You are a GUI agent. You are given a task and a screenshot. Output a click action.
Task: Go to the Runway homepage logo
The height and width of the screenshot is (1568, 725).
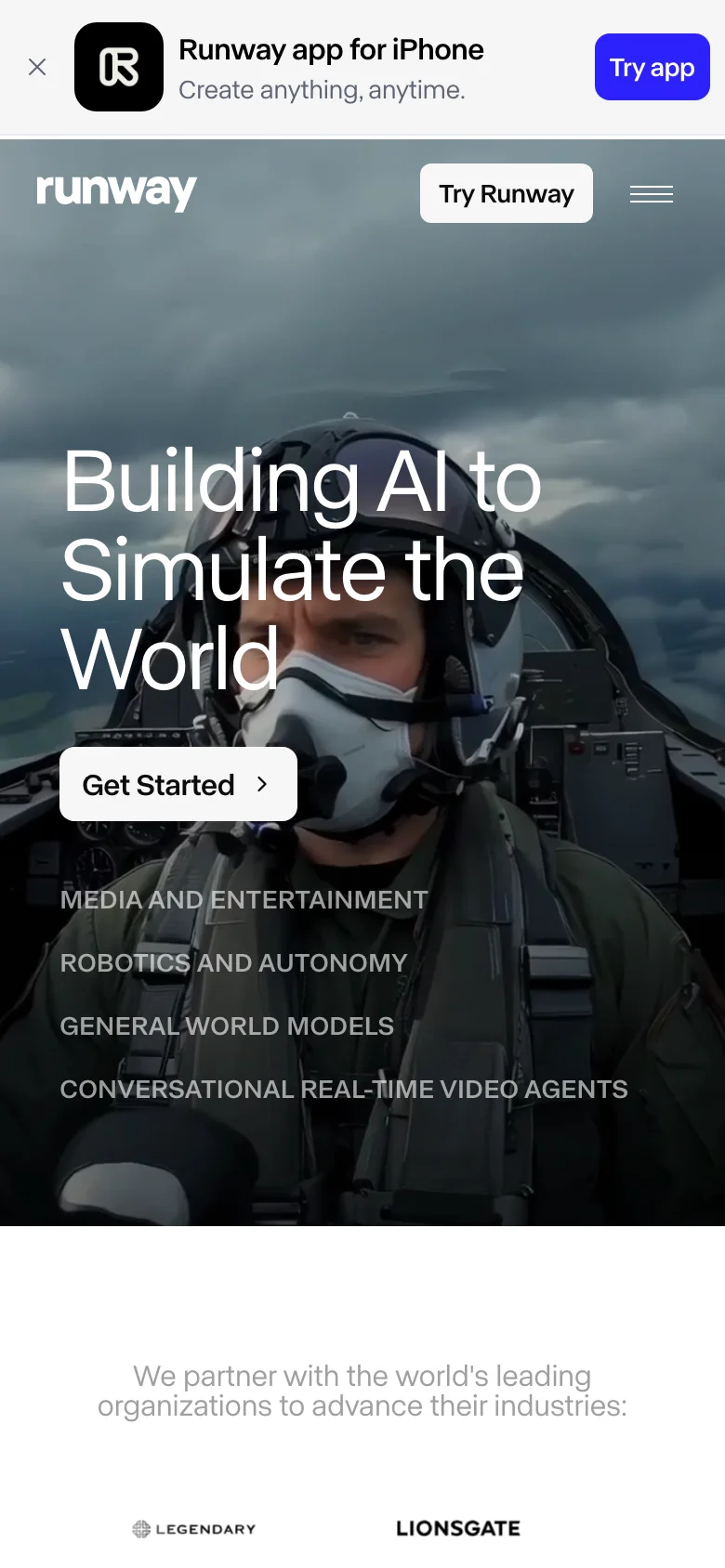(116, 191)
